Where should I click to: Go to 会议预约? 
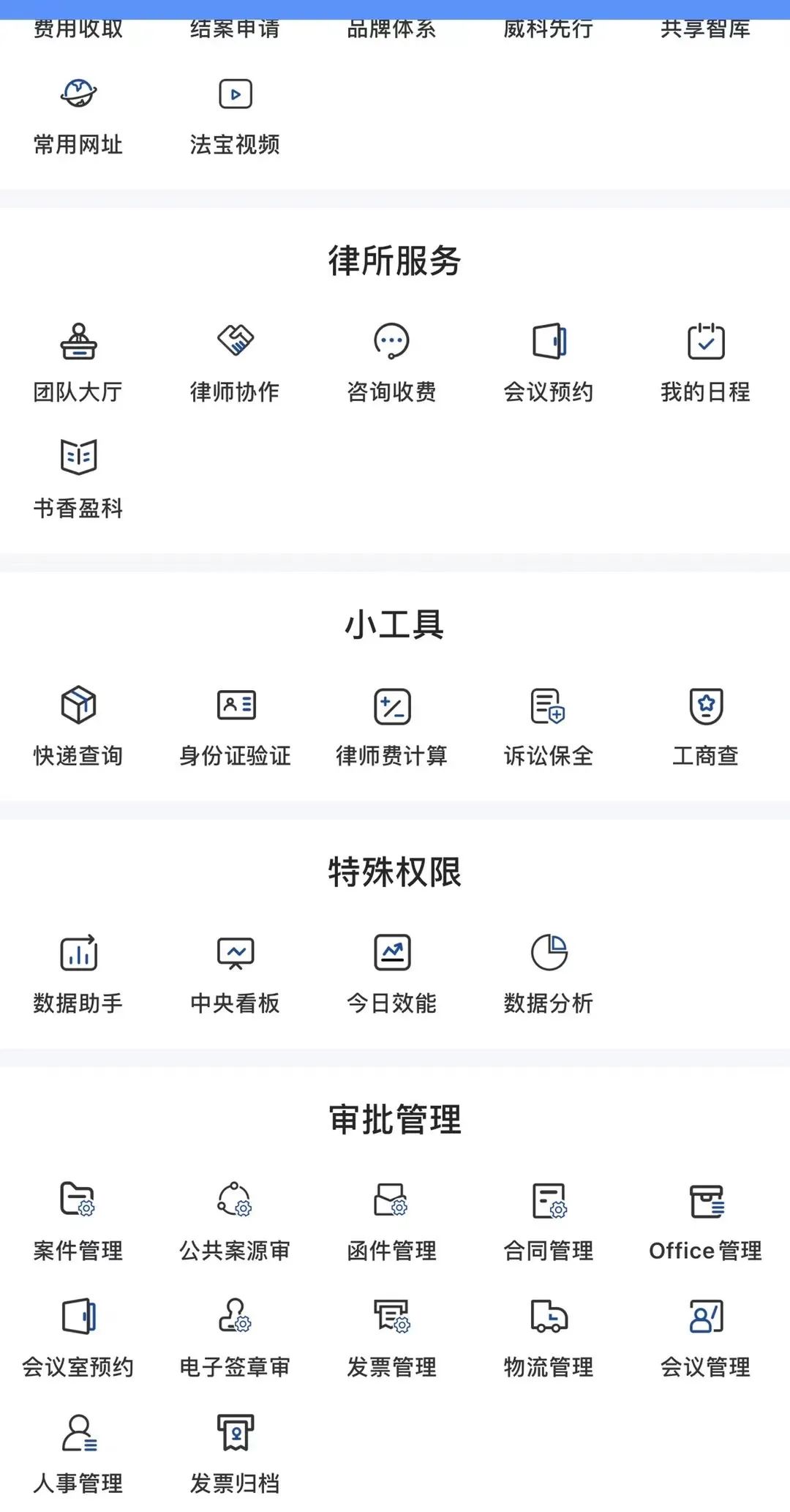click(x=549, y=362)
